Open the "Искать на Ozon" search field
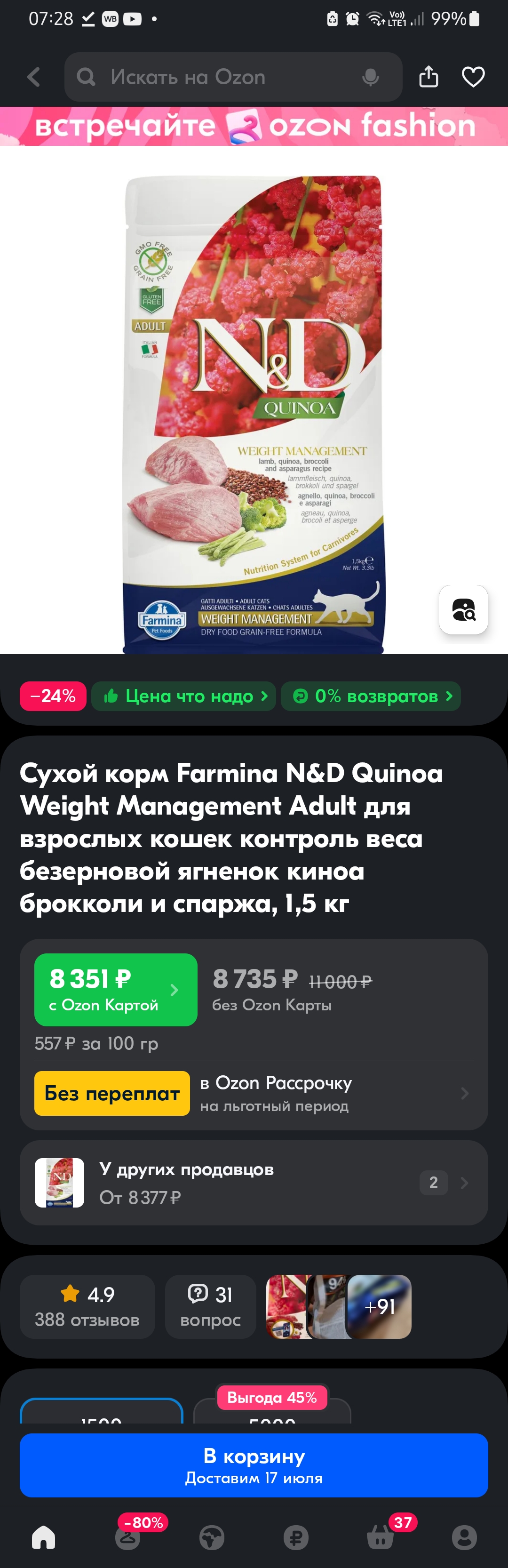Screen dimensions: 508x1568 point(213,77)
